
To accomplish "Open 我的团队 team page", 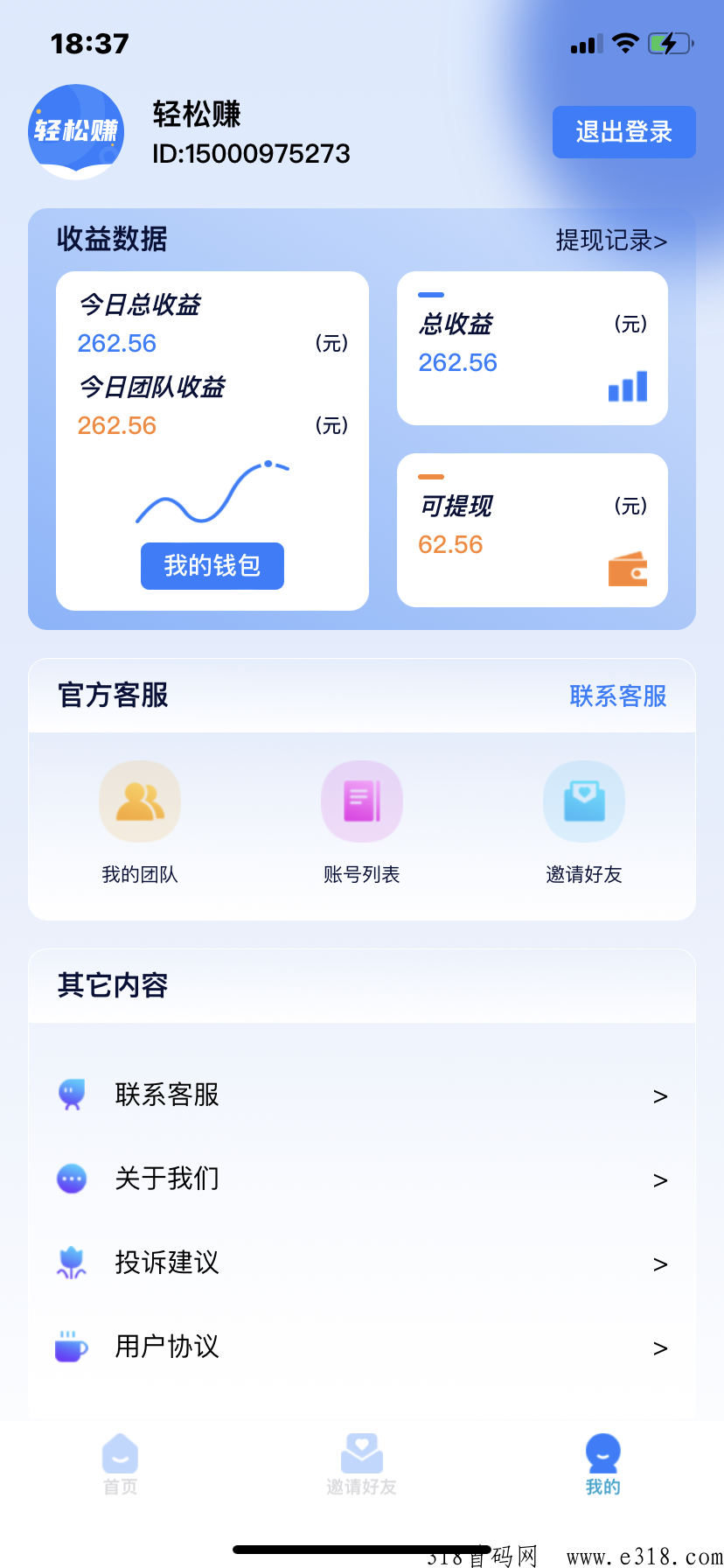I will (x=140, y=822).
